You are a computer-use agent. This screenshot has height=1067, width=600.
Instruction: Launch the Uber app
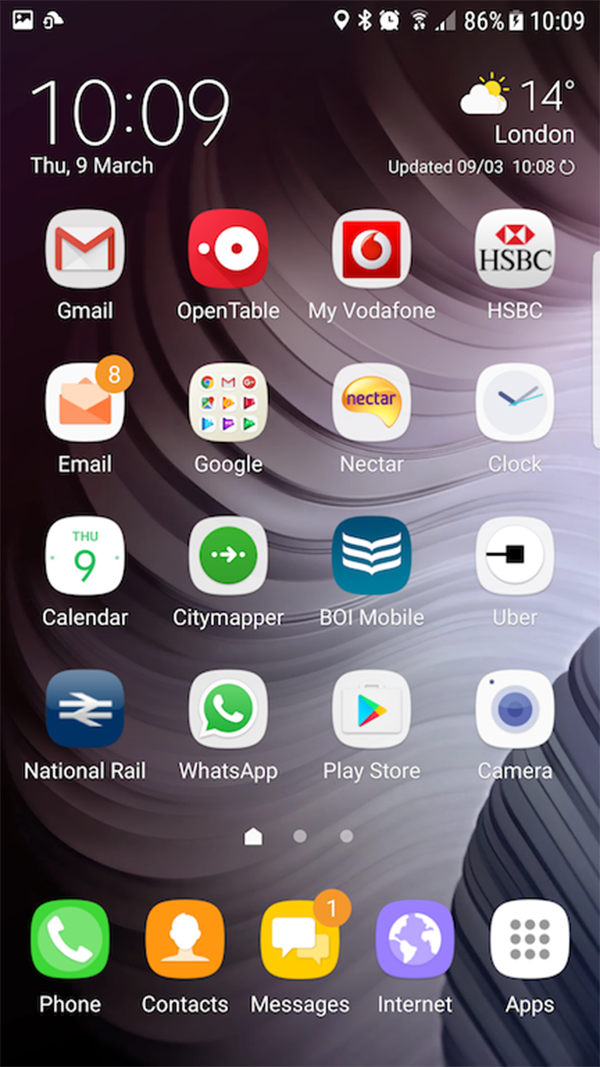514,556
